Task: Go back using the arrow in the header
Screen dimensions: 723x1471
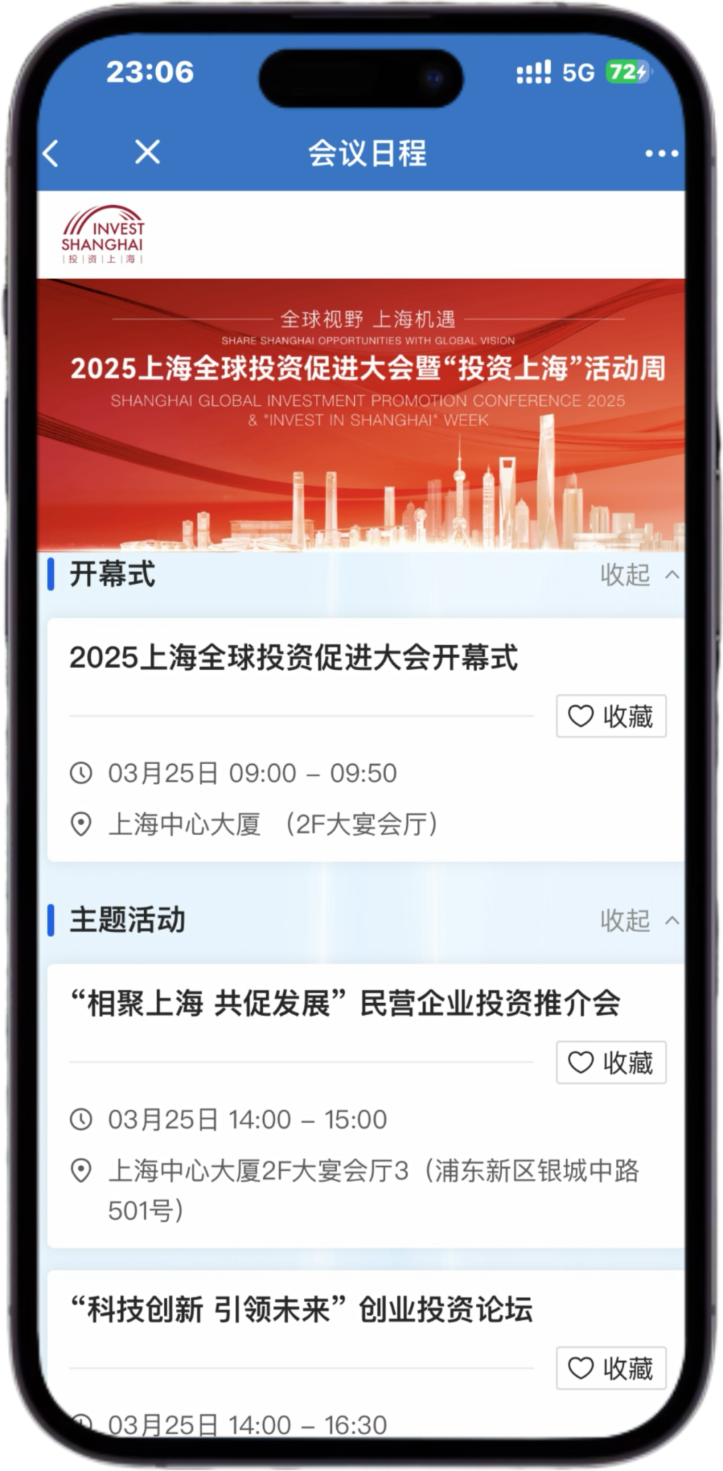Action: coord(52,153)
